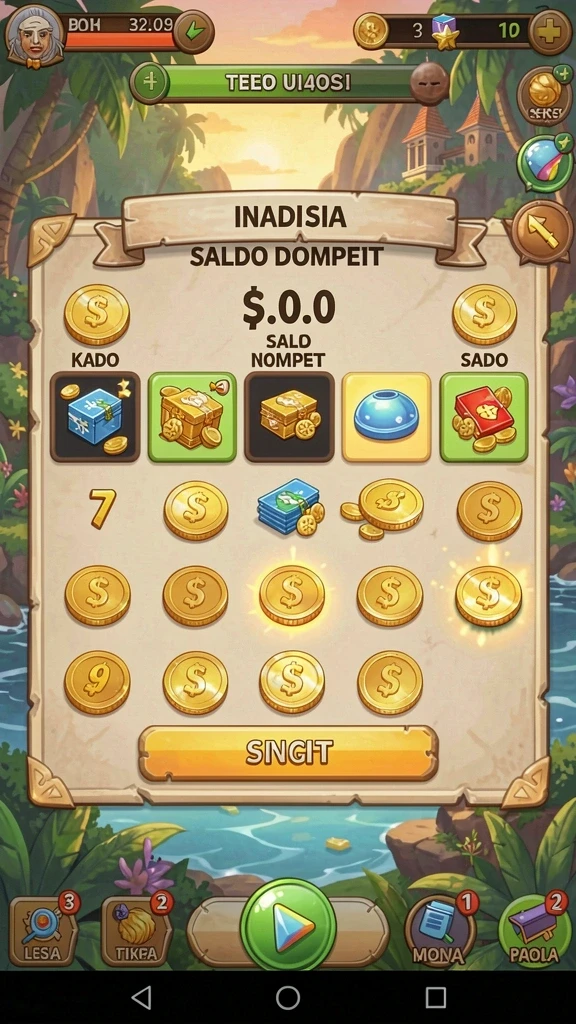The image size is (576, 1024).
Task: Select the red envelope with coins tile
Action: [x=484, y=417]
